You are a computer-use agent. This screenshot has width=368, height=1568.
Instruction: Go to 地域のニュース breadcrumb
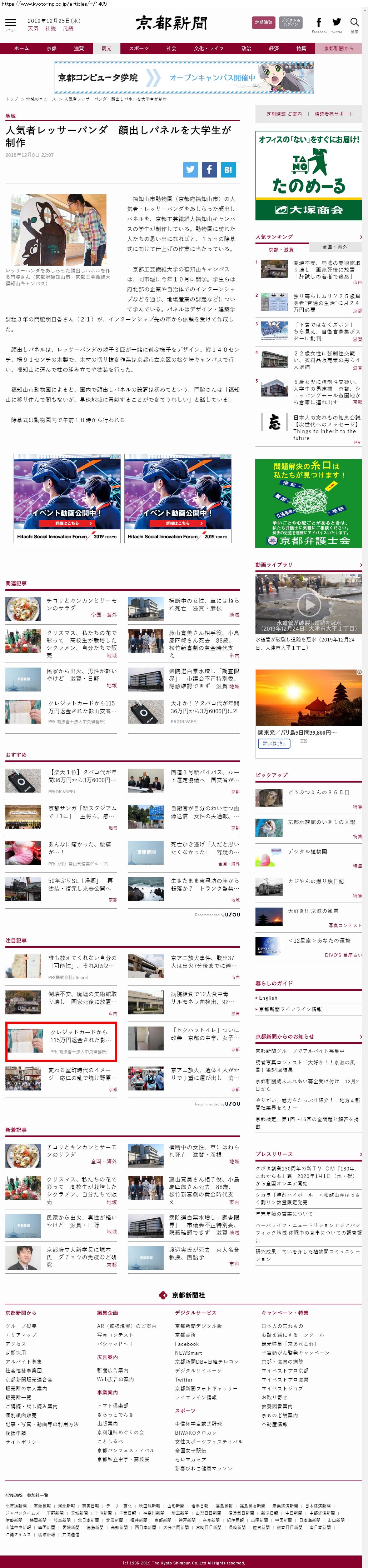pos(41,99)
